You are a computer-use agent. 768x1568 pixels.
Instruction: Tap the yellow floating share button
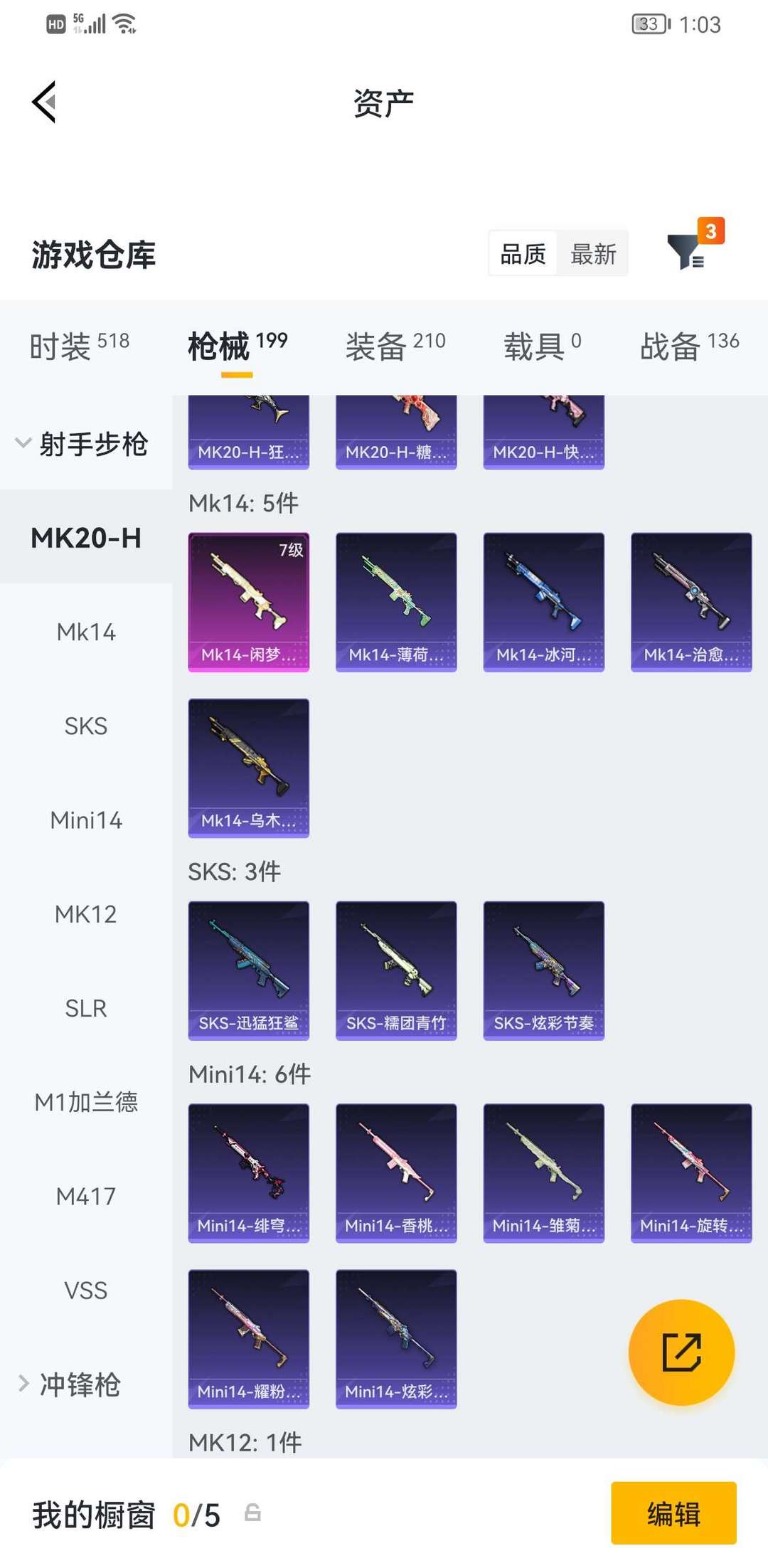click(681, 1352)
